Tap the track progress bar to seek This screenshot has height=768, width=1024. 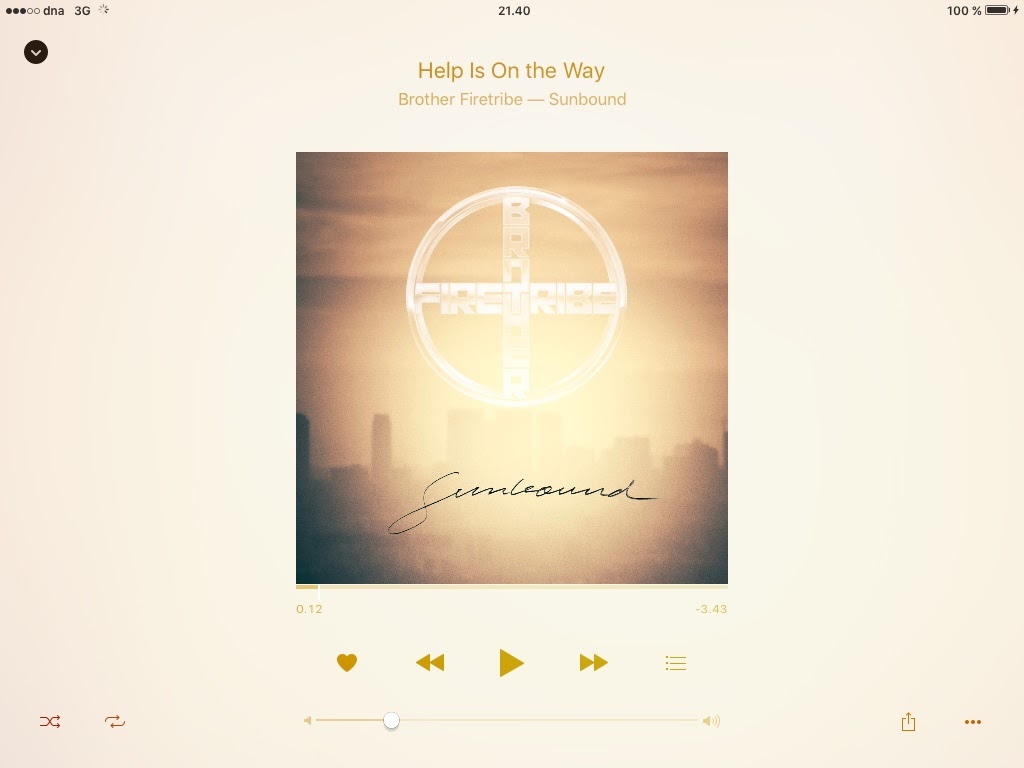coord(512,587)
